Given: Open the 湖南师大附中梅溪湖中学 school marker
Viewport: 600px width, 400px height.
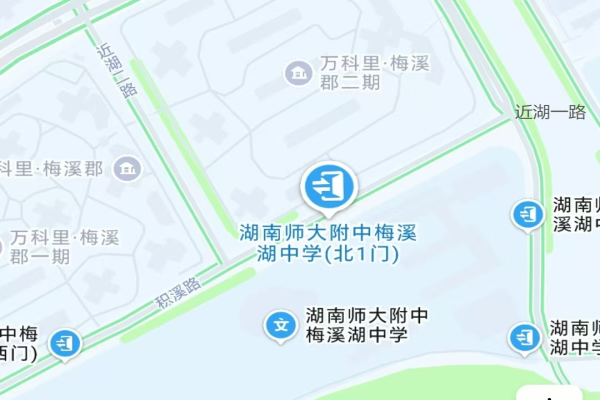Looking at the screenshot, I should point(281,324).
